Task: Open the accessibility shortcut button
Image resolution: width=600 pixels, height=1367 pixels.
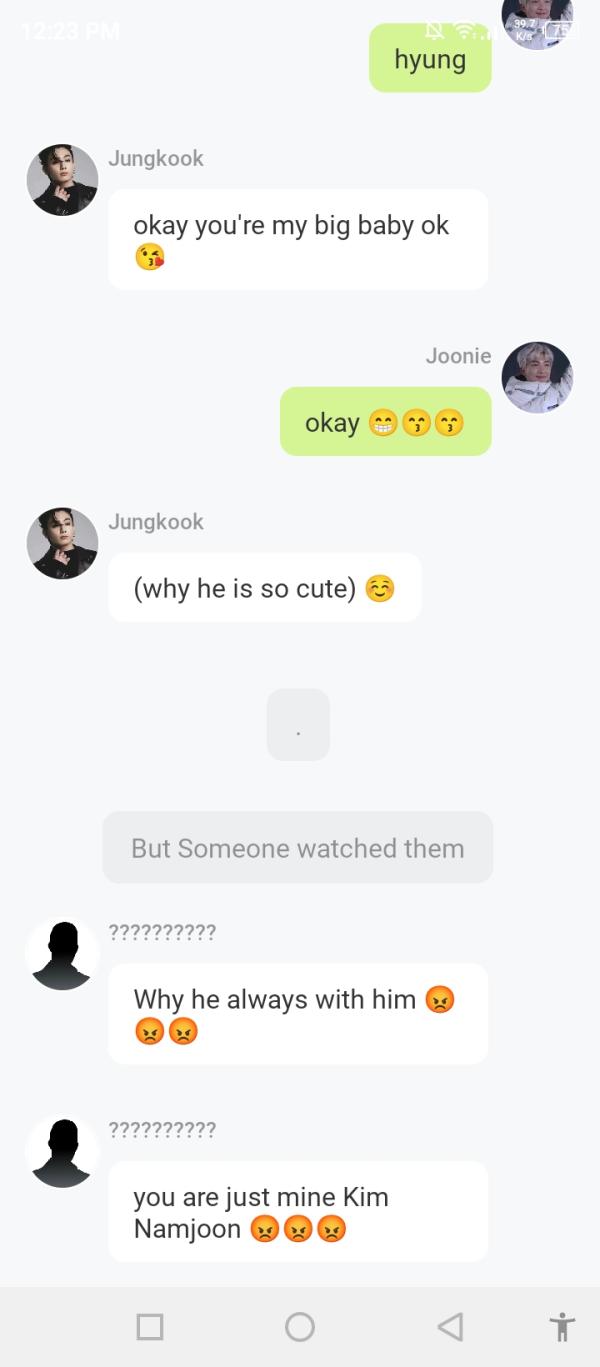Action: [x=562, y=1327]
